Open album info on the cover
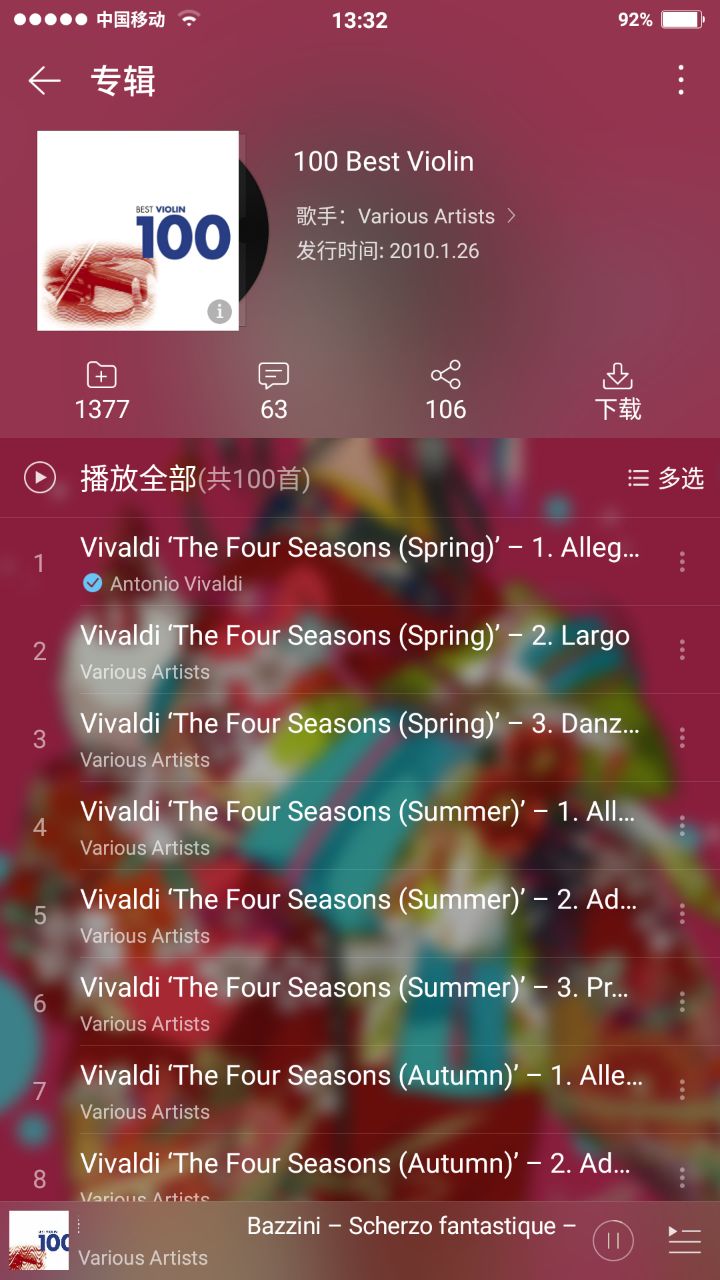 tap(219, 311)
